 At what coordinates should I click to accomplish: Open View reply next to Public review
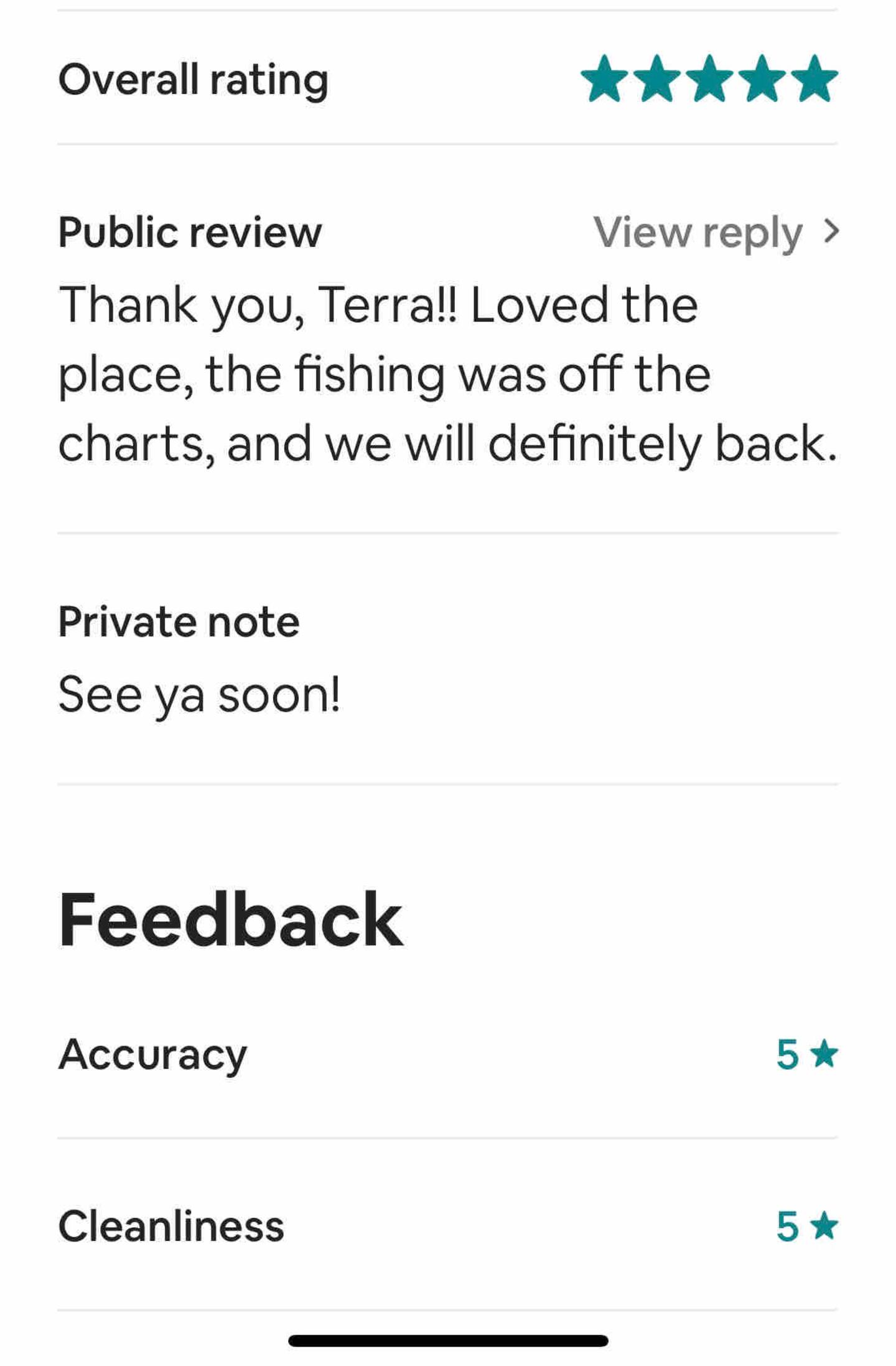coord(716,232)
